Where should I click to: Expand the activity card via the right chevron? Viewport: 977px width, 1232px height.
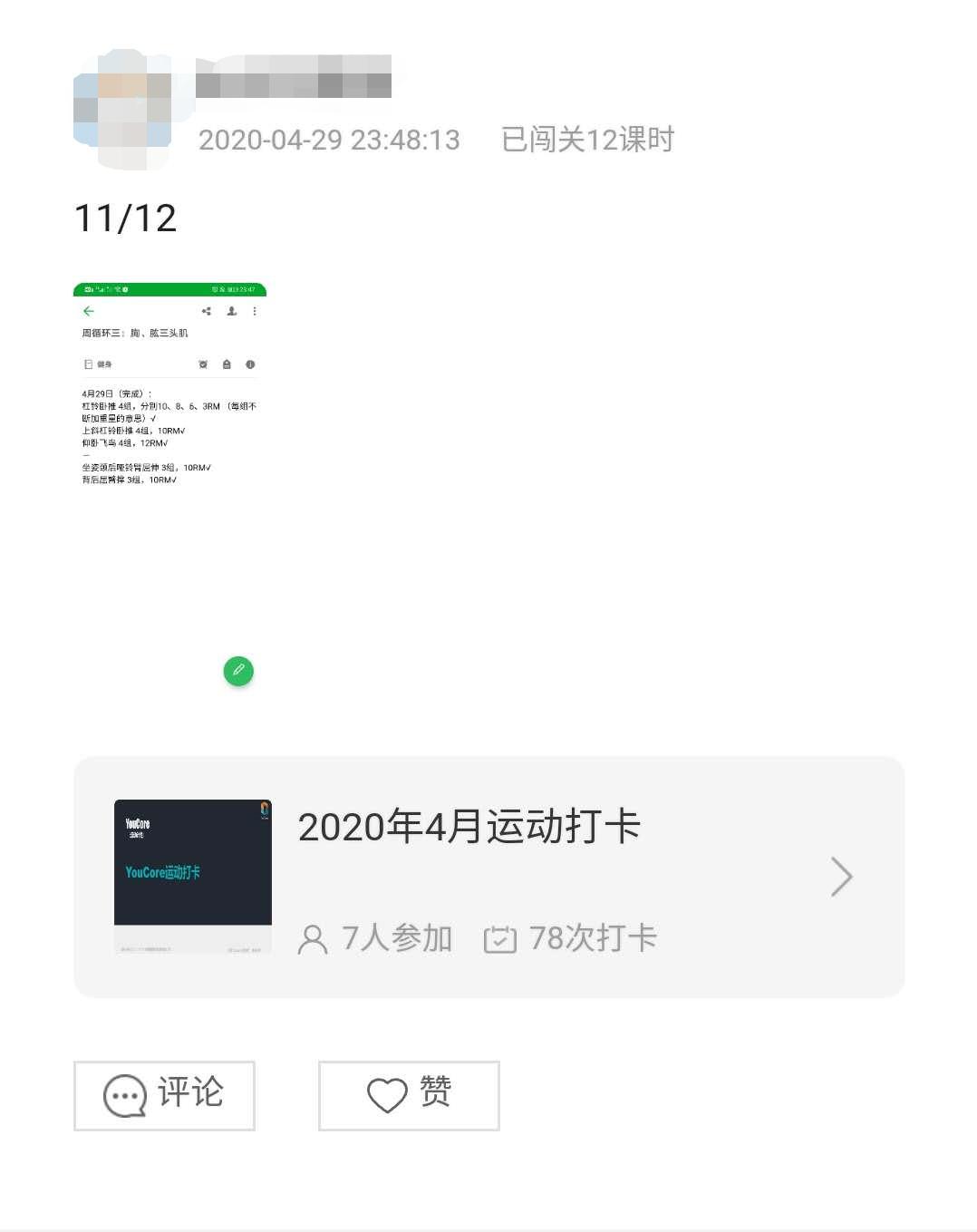pyautogui.click(x=841, y=877)
